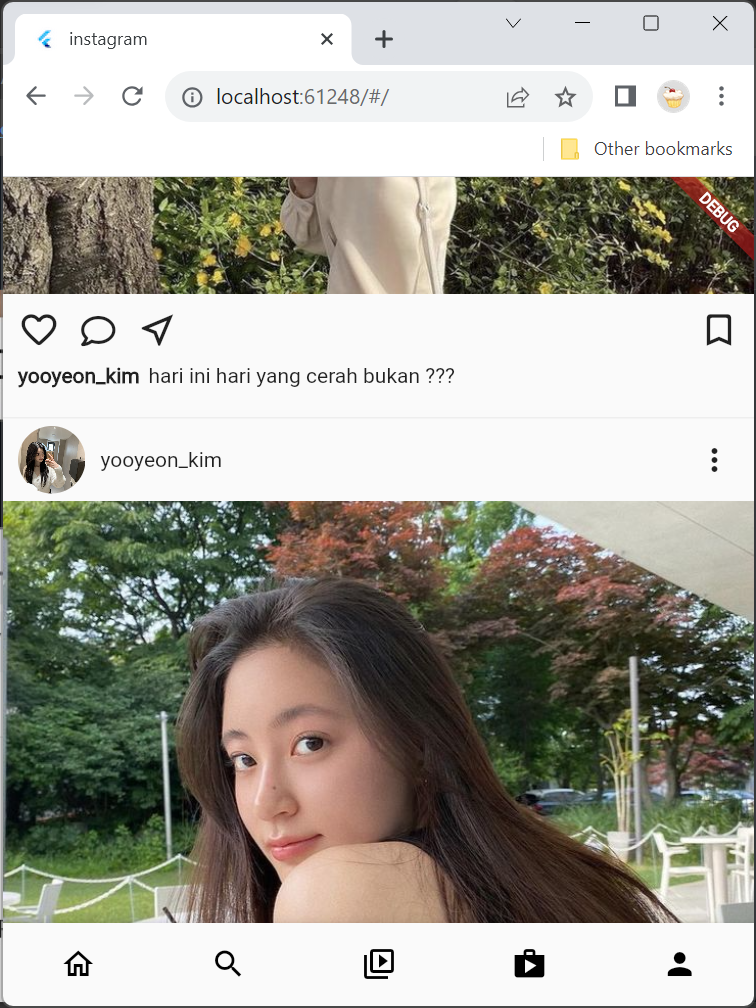Save the post with the bookmark icon
This screenshot has width=756, height=1008.
pos(719,330)
